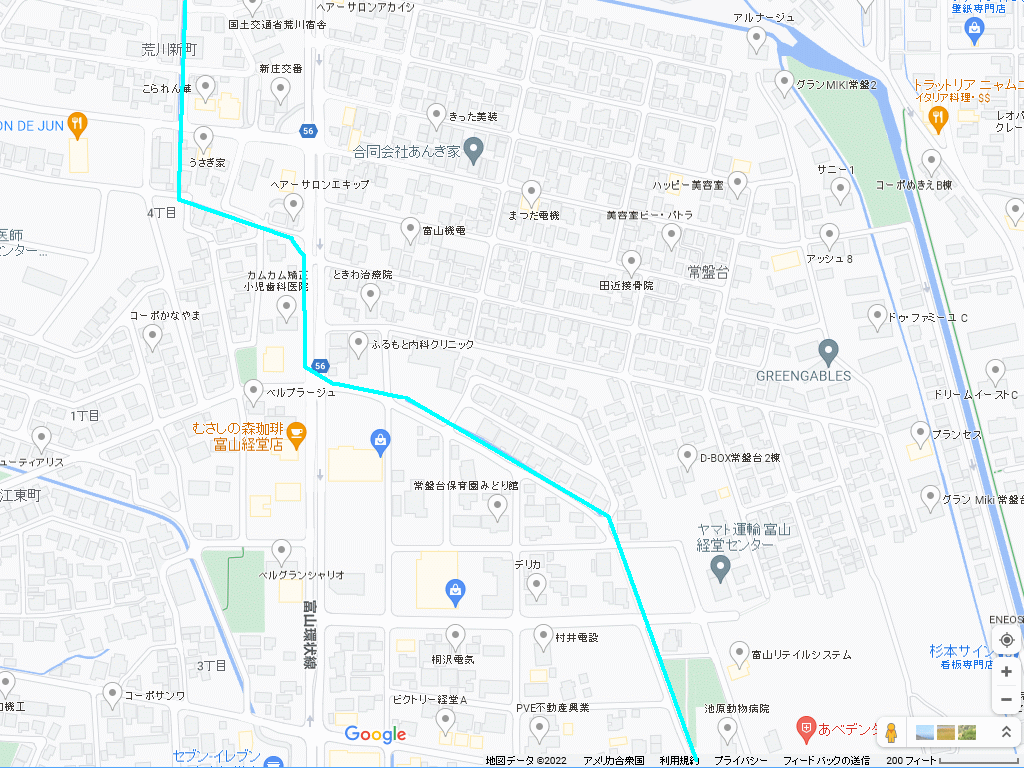Expand the imagery strip chevron
The image size is (1024, 768).
[x=1007, y=733]
